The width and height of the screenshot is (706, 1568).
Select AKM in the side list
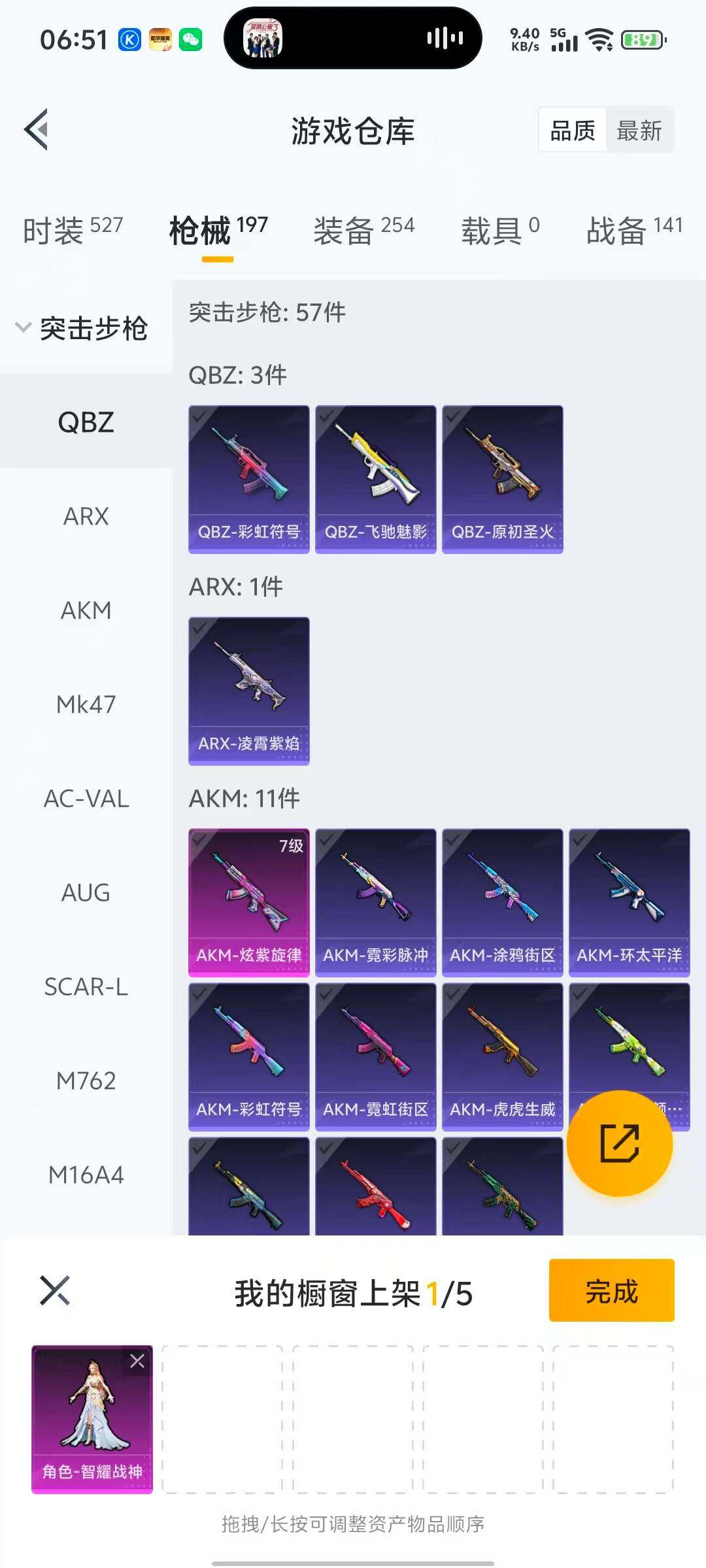86,610
